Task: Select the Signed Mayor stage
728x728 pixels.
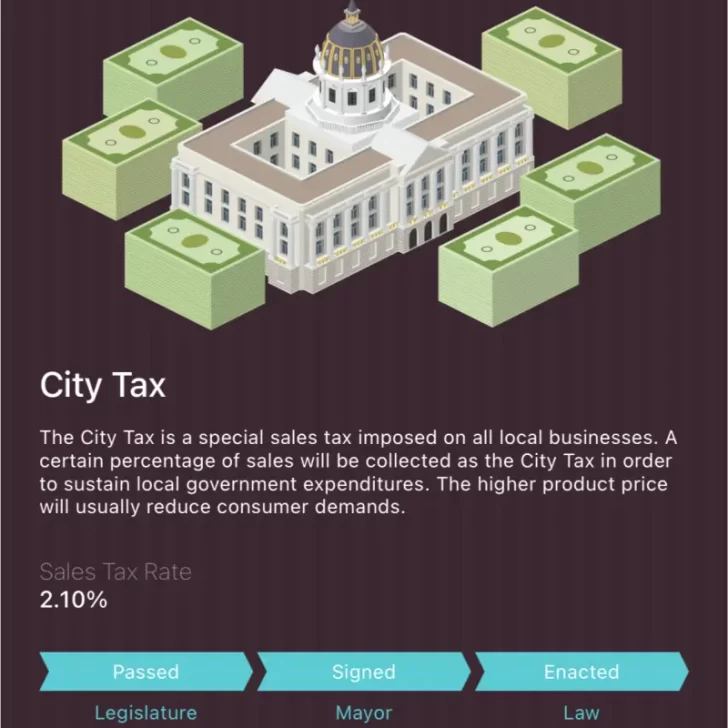Action: 363,672
